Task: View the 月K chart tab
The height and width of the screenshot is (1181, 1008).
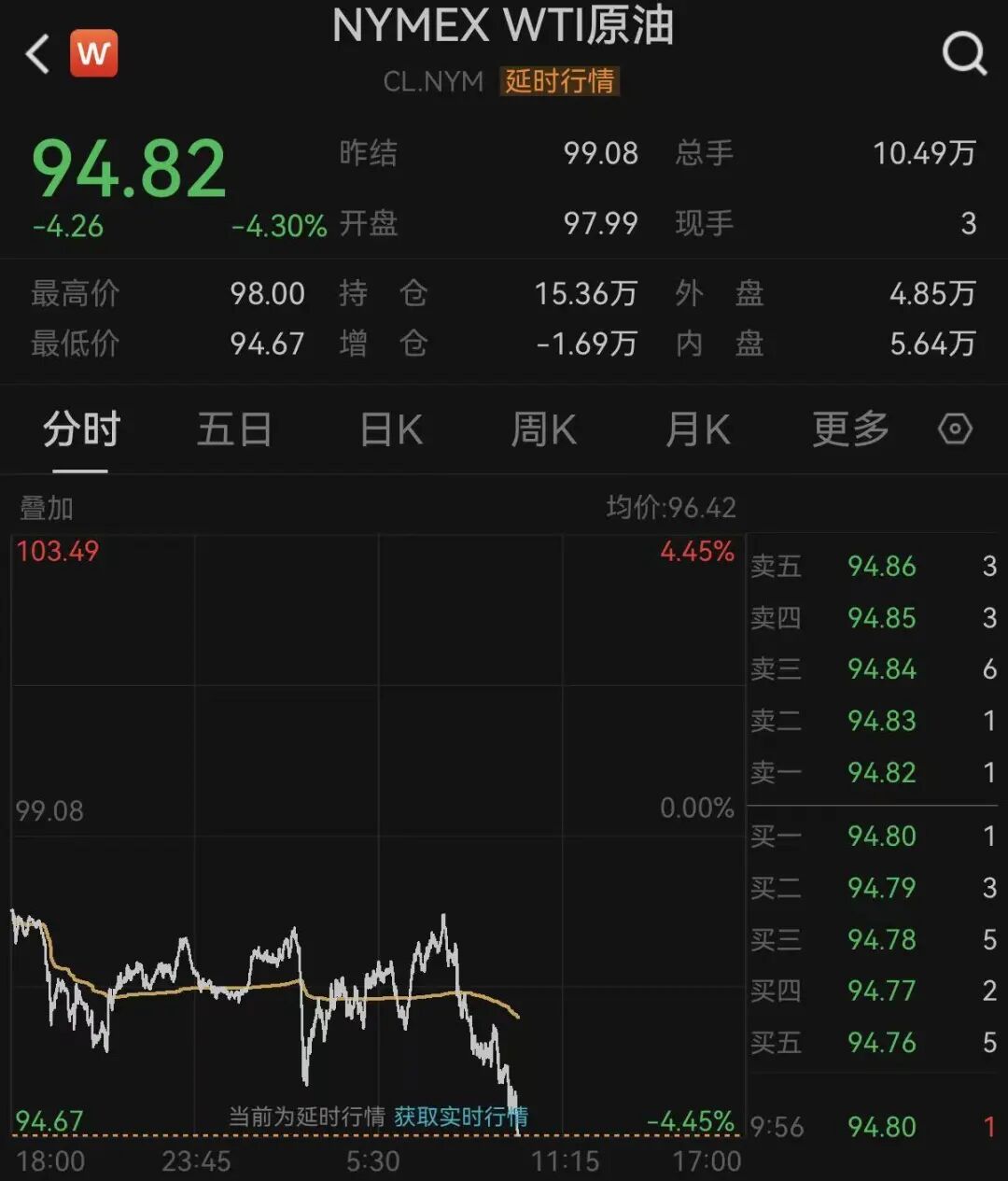Action: [x=698, y=430]
